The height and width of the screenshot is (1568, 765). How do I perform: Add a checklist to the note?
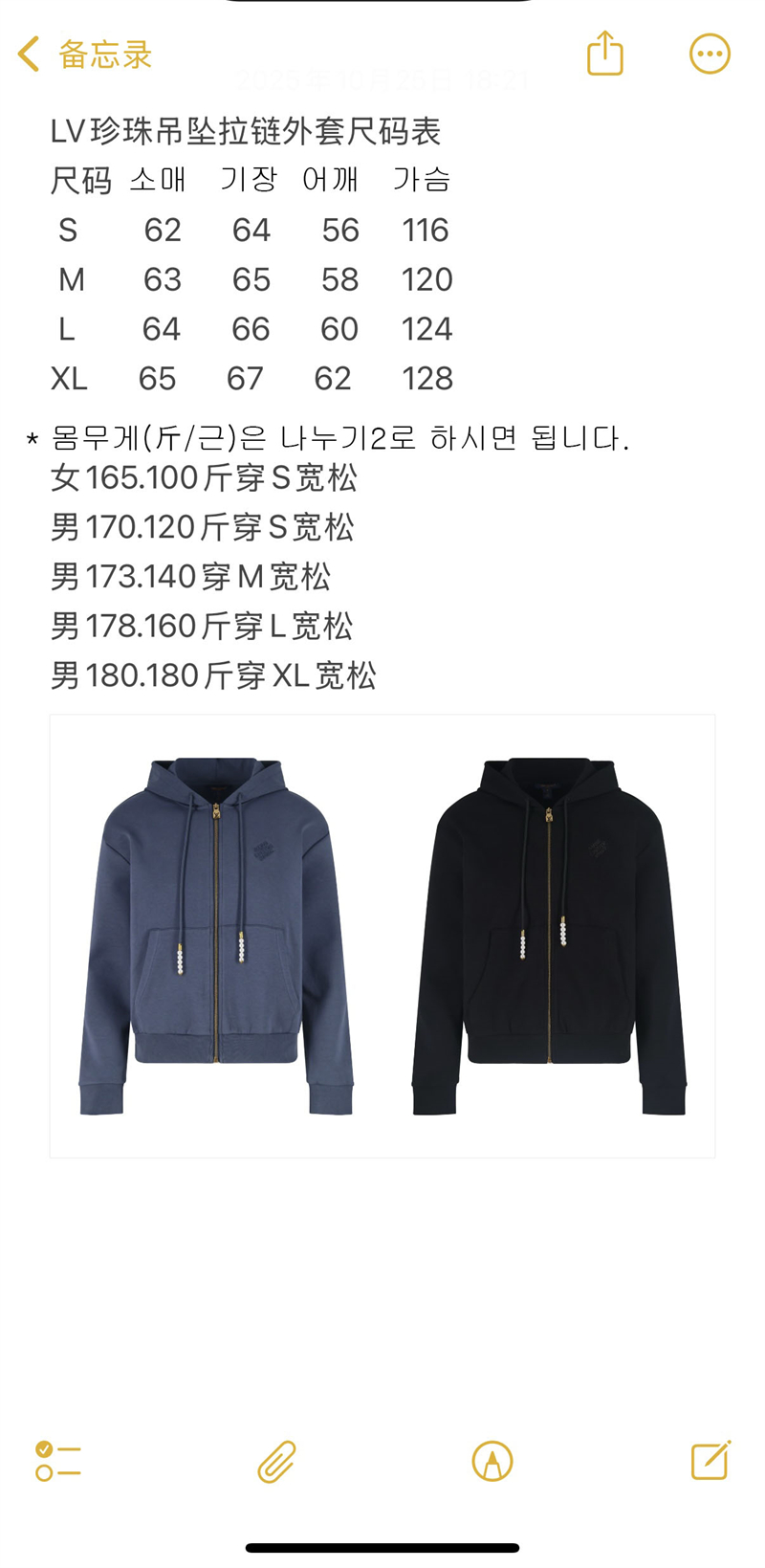coord(57,1461)
